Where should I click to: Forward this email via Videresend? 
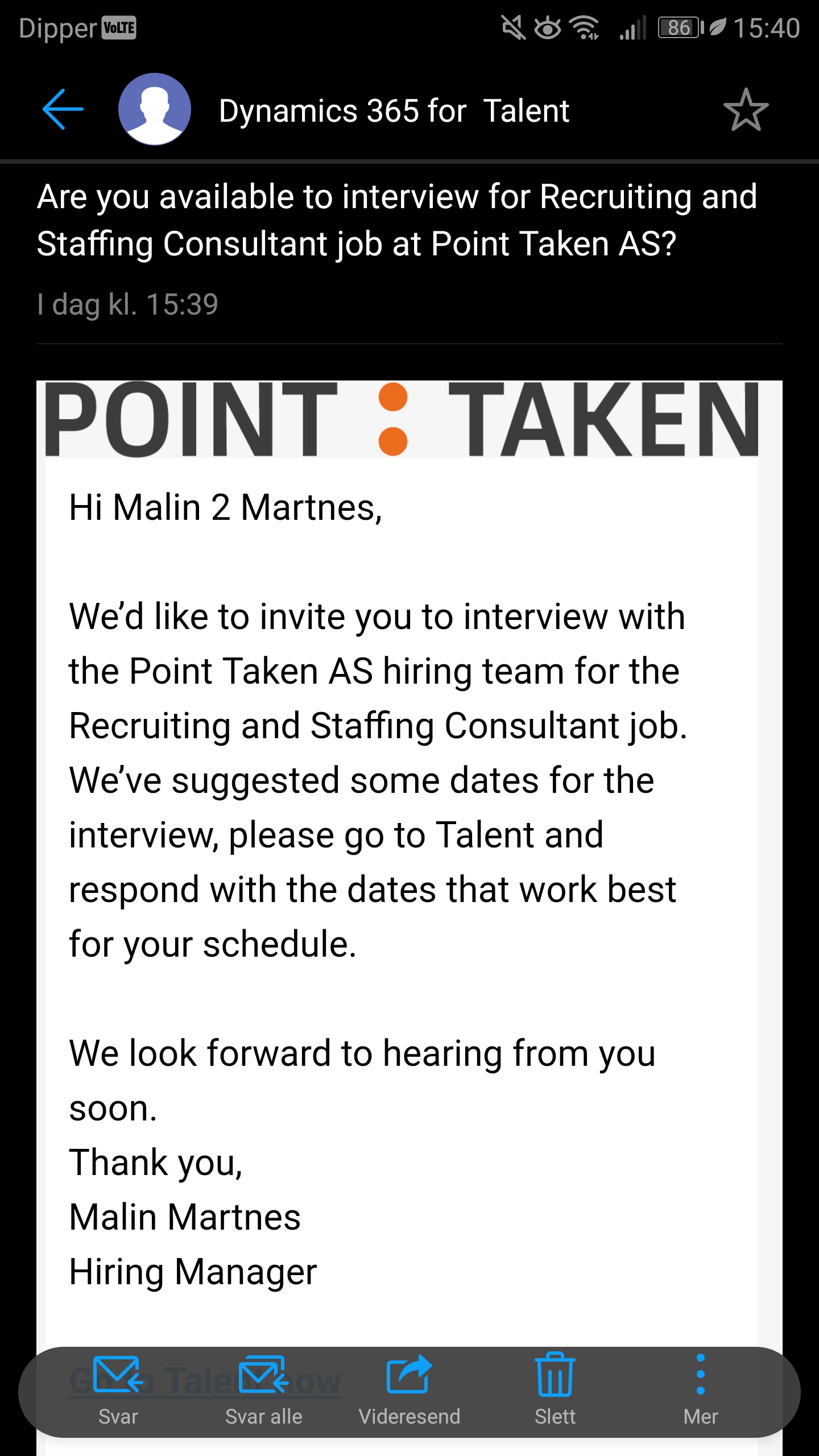409,1389
